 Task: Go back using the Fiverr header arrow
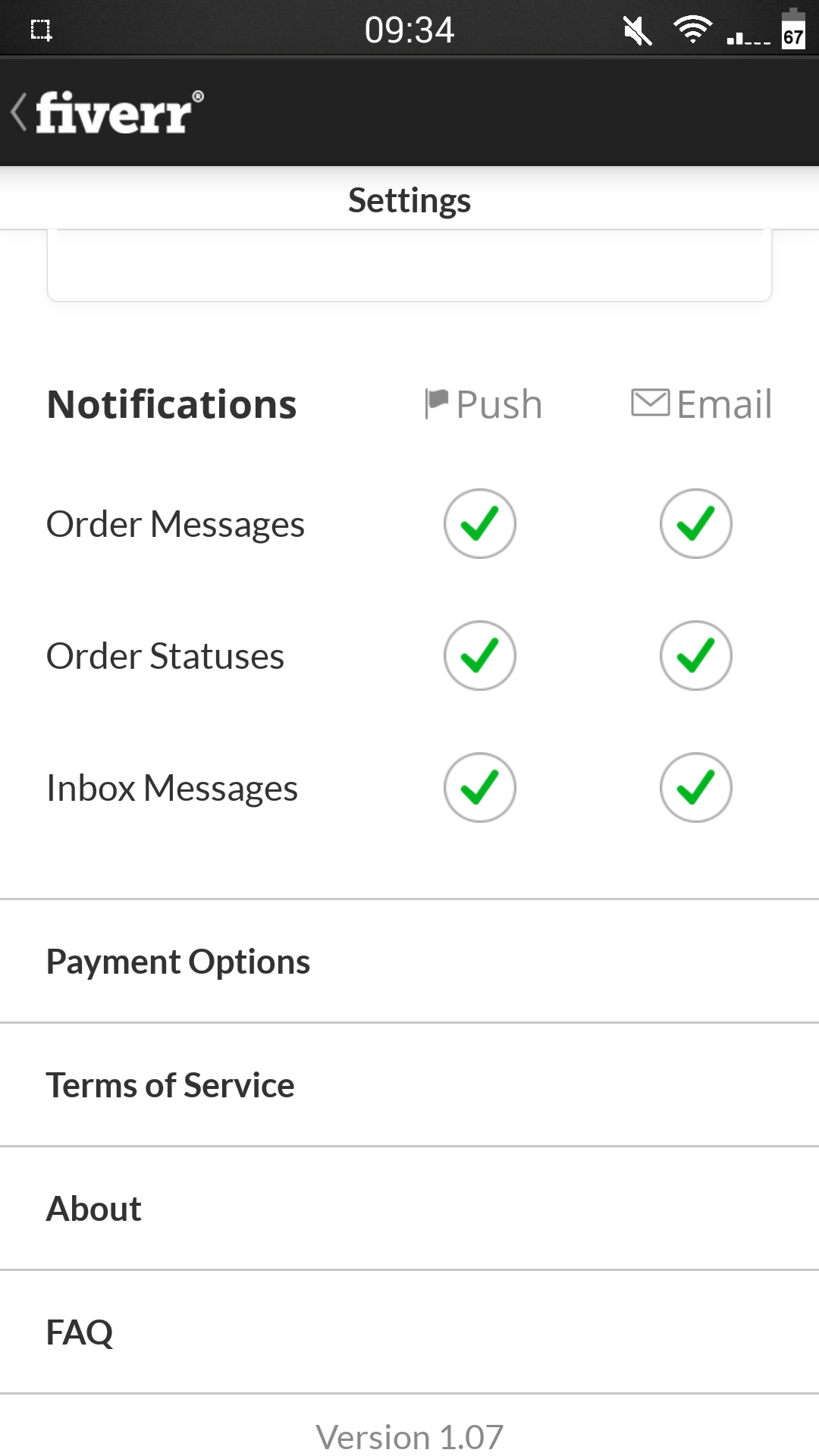[20, 112]
